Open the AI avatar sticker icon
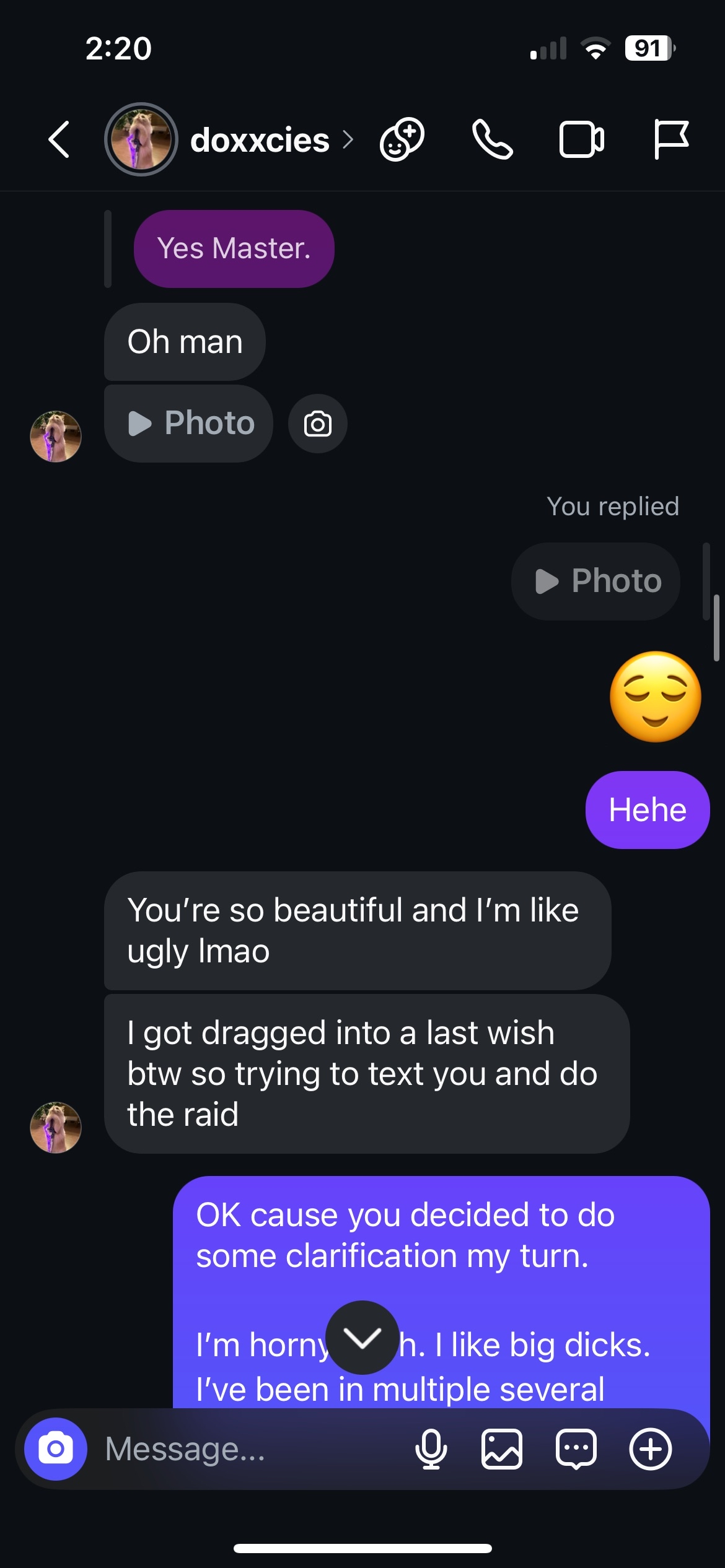 (x=402, y=139)
